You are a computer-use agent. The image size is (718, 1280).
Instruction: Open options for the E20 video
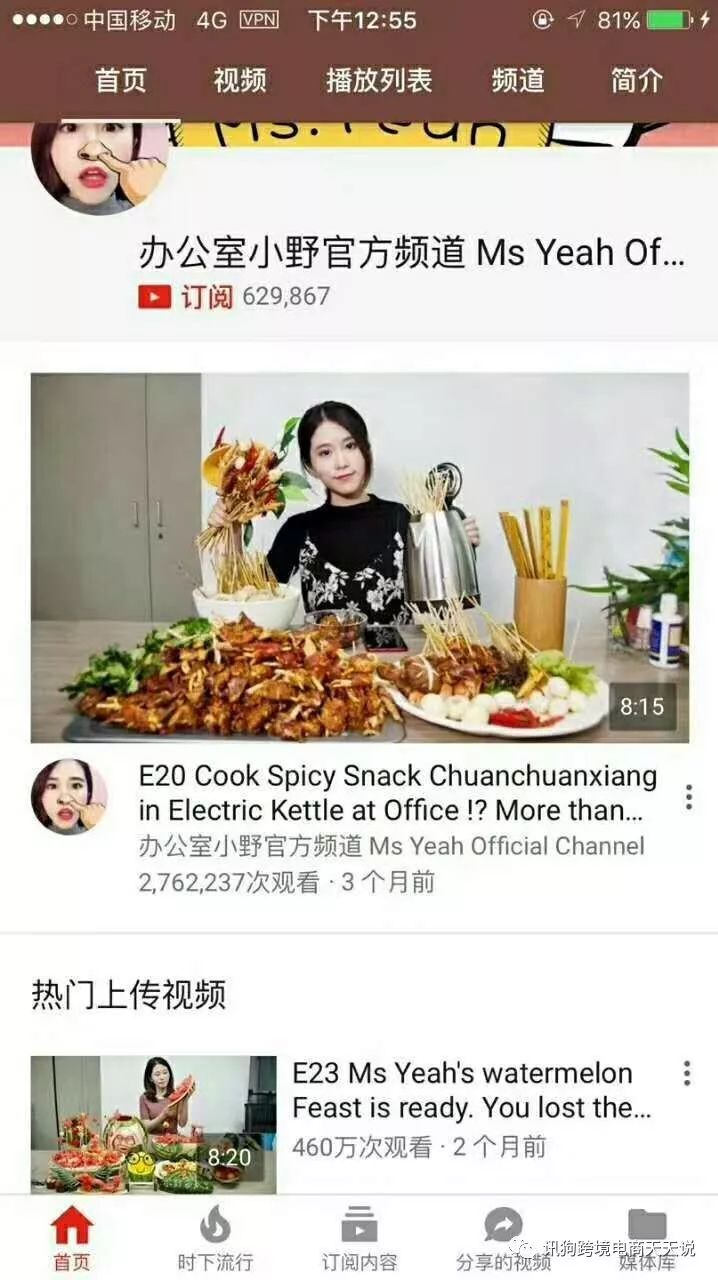(688, 797)
